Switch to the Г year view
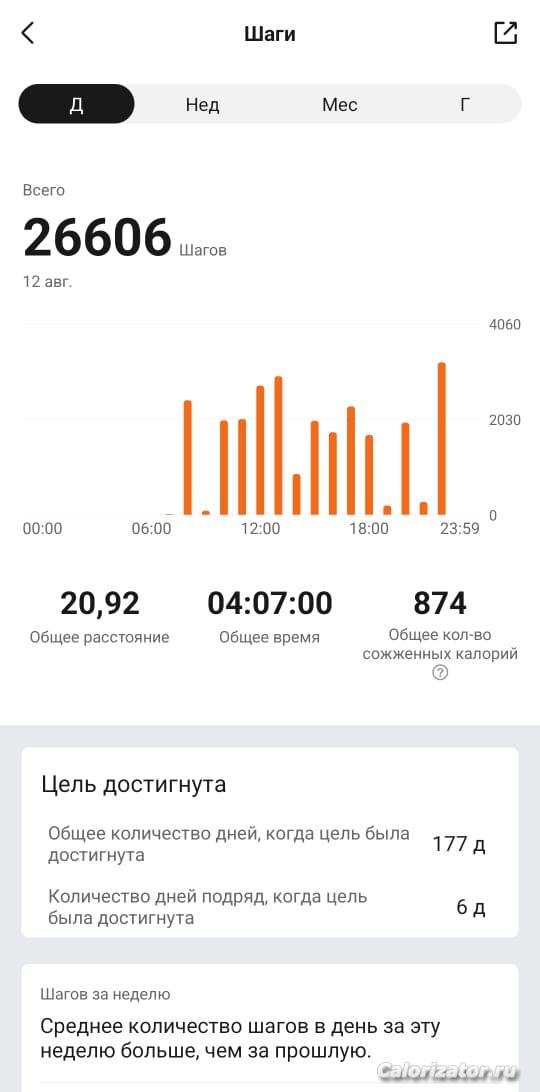The image size is (540, 1092). (x=465, y=104)
